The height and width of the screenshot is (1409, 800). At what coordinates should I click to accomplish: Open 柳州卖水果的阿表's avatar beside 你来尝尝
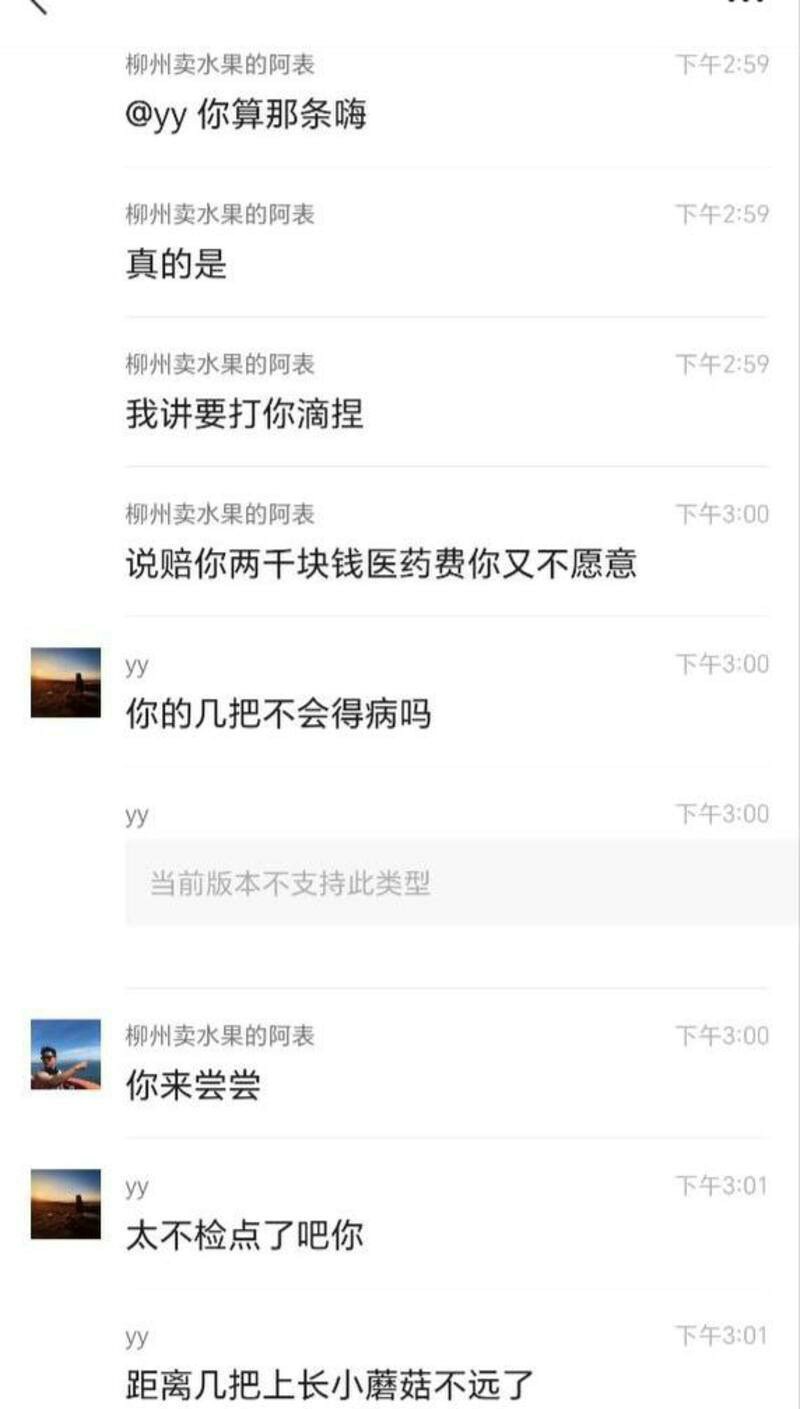click(x=66, y=1054)
